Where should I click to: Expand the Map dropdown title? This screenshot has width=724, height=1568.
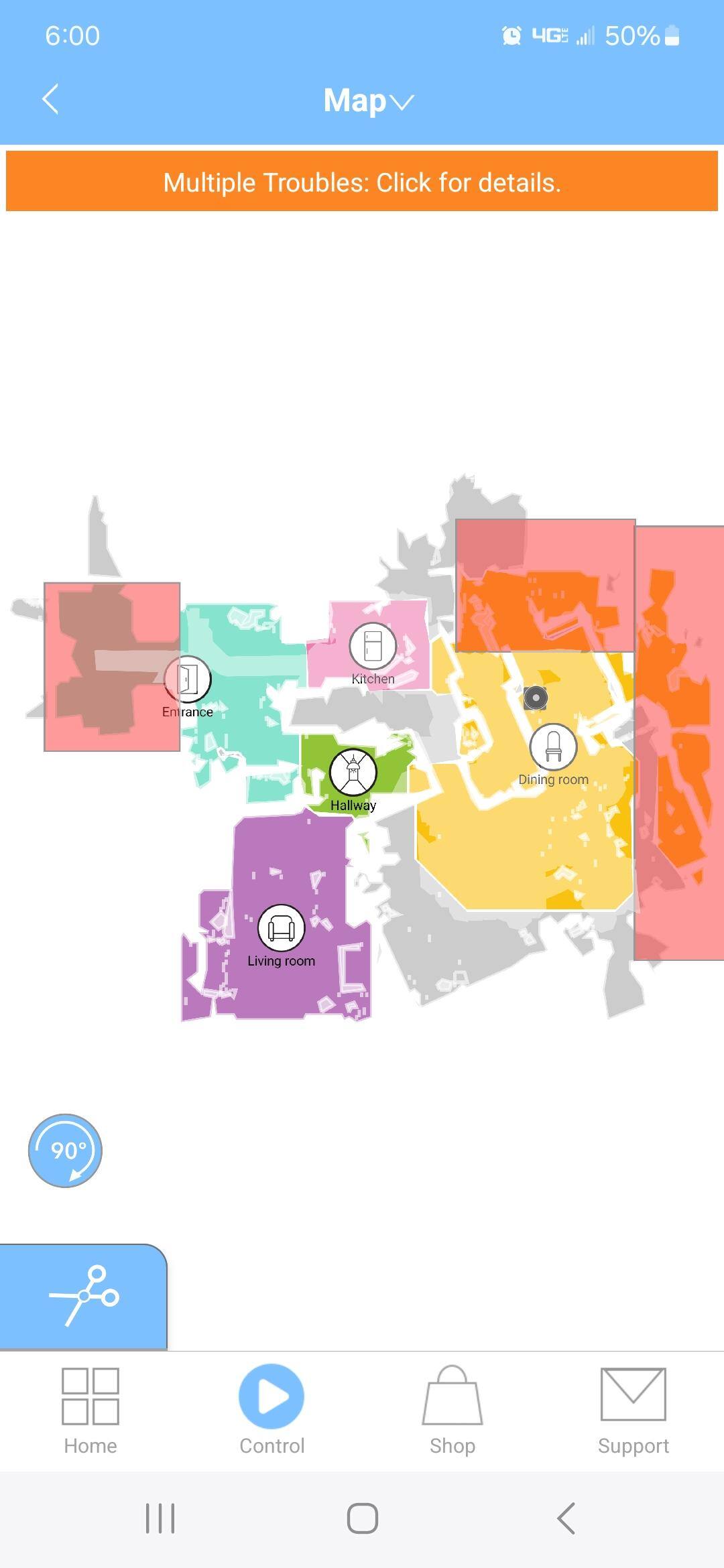(x=368, y=101)
